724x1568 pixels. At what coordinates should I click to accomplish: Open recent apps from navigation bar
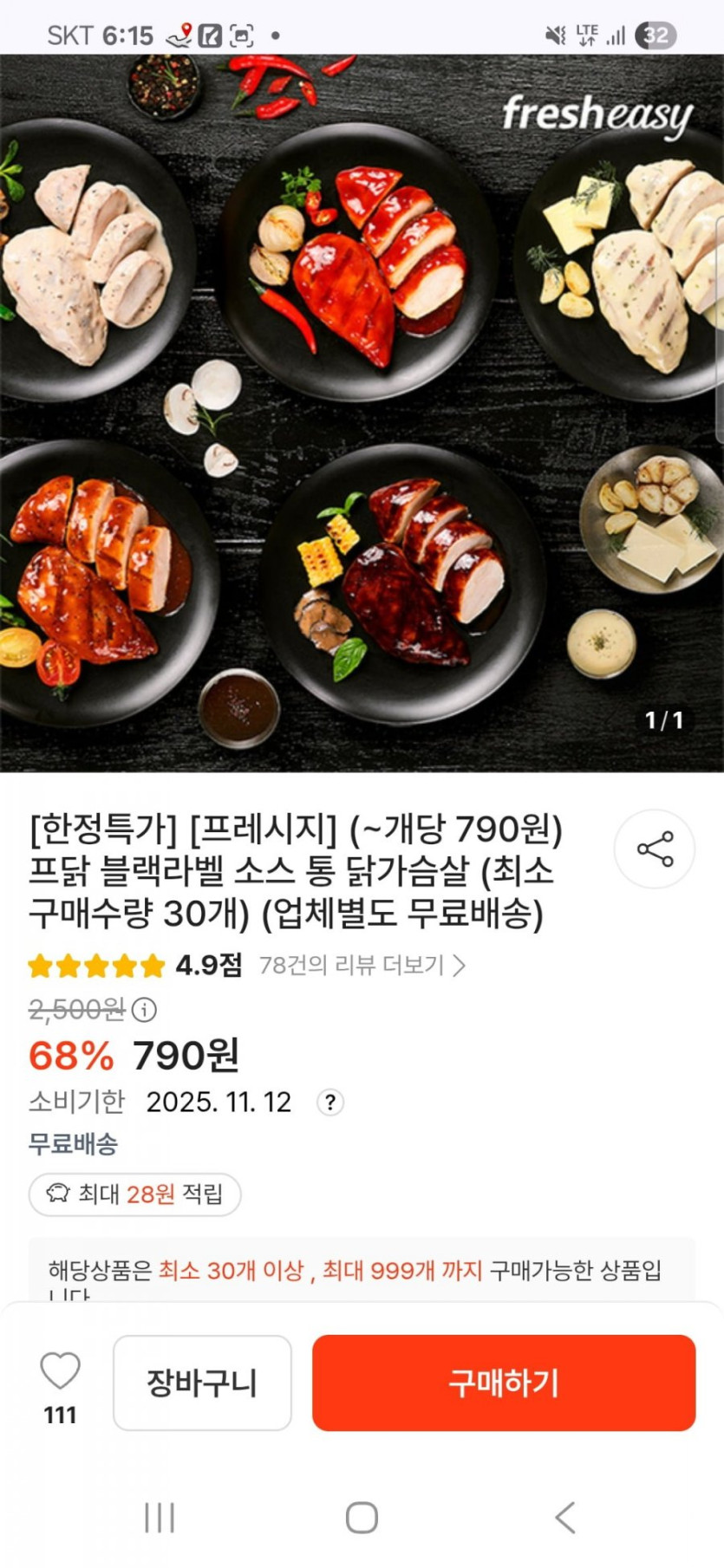tap(160, 1518)
